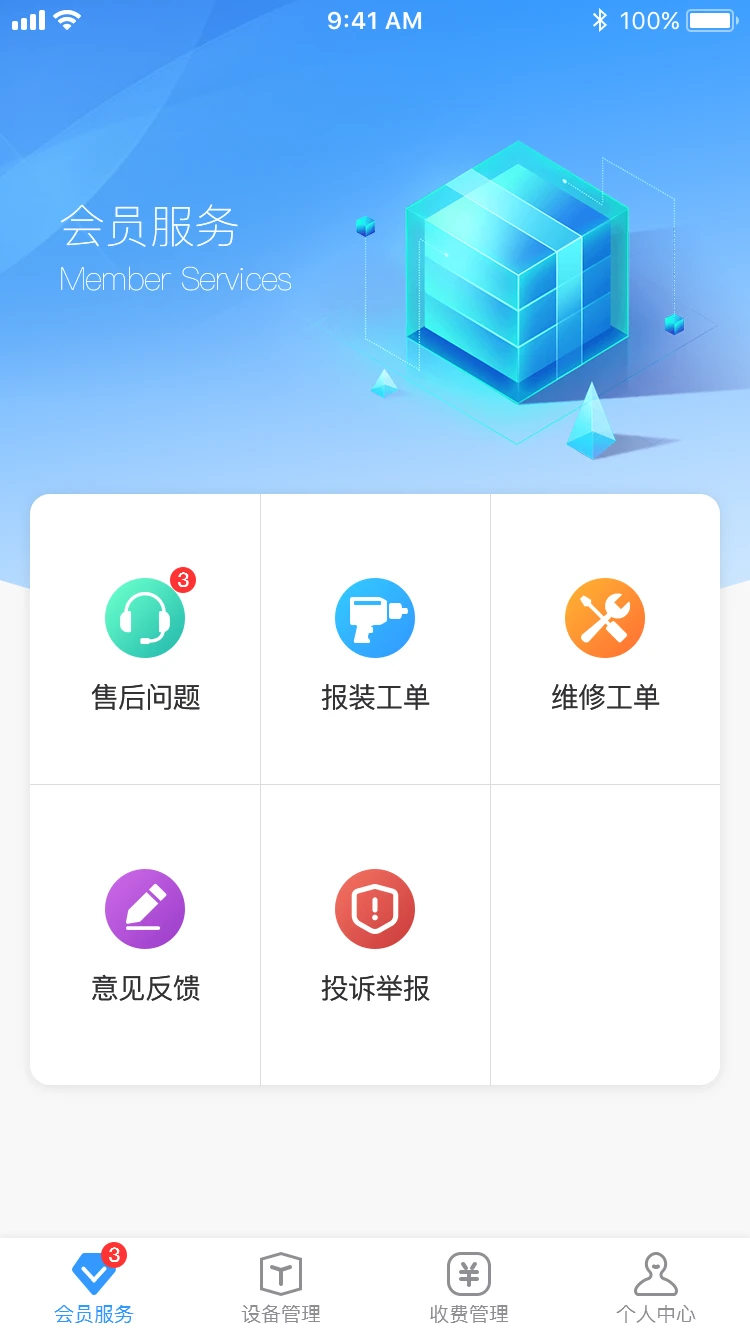Switch to the 设备管理 tab

(x=281, y=1290)
